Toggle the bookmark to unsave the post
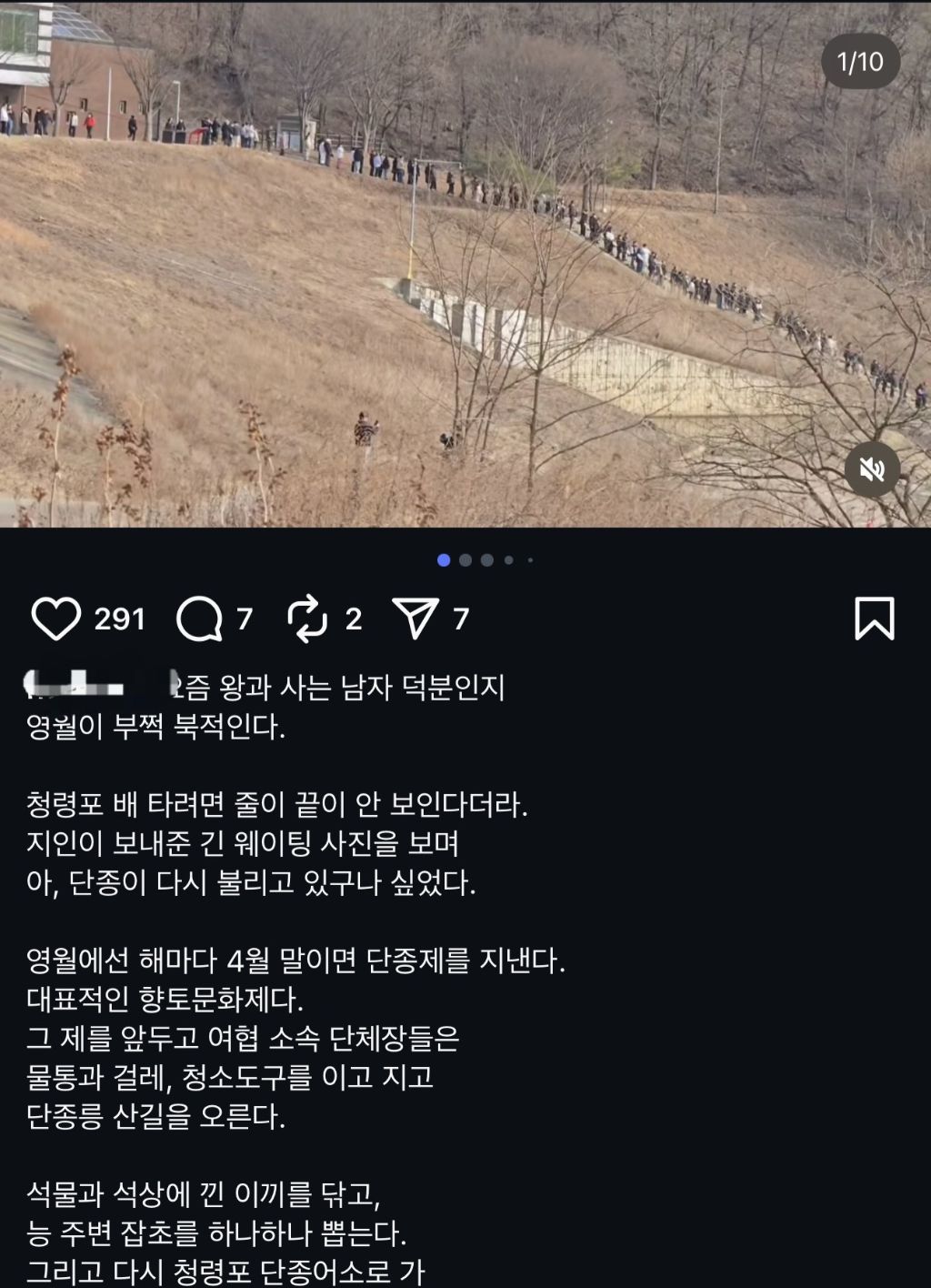The width and height of the screenshot is (931, 1288). point(876,619)
